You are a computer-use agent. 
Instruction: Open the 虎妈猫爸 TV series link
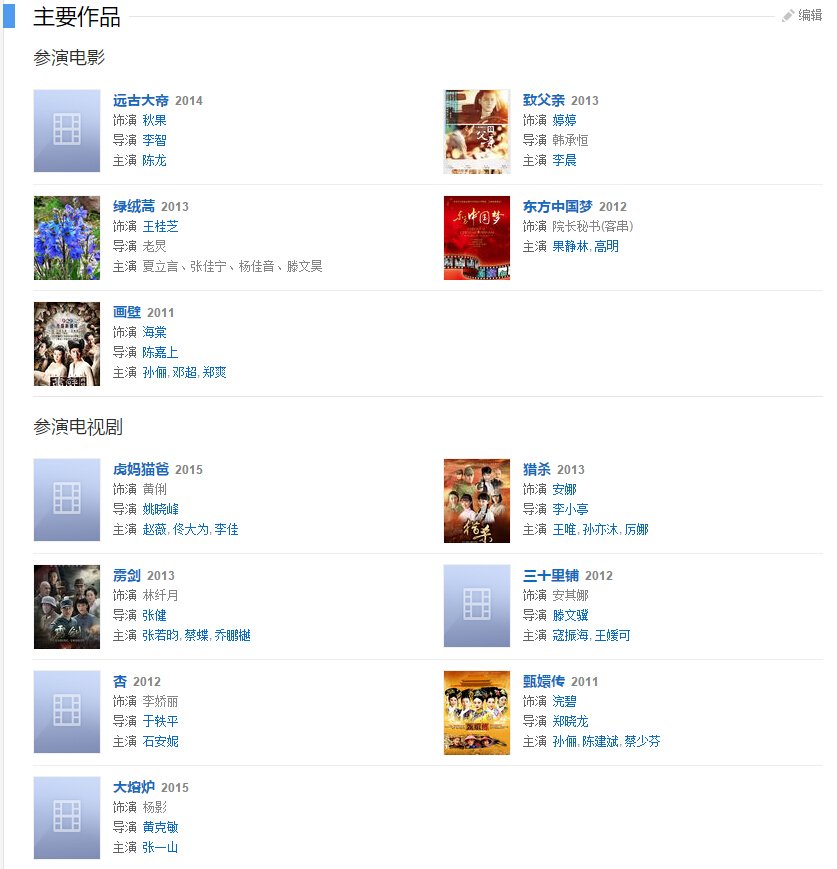[141, 469]
